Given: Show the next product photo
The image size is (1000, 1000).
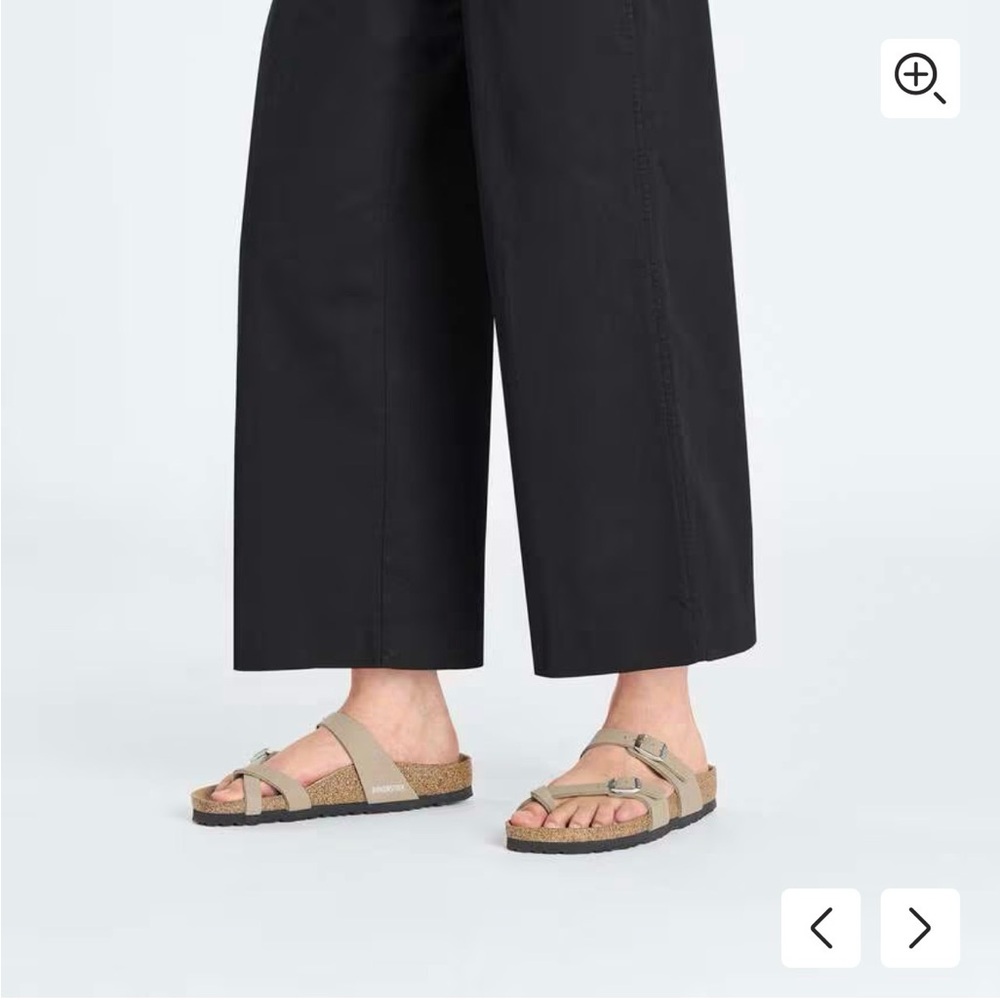Looking at the screenshot, I should coord(920,928).
